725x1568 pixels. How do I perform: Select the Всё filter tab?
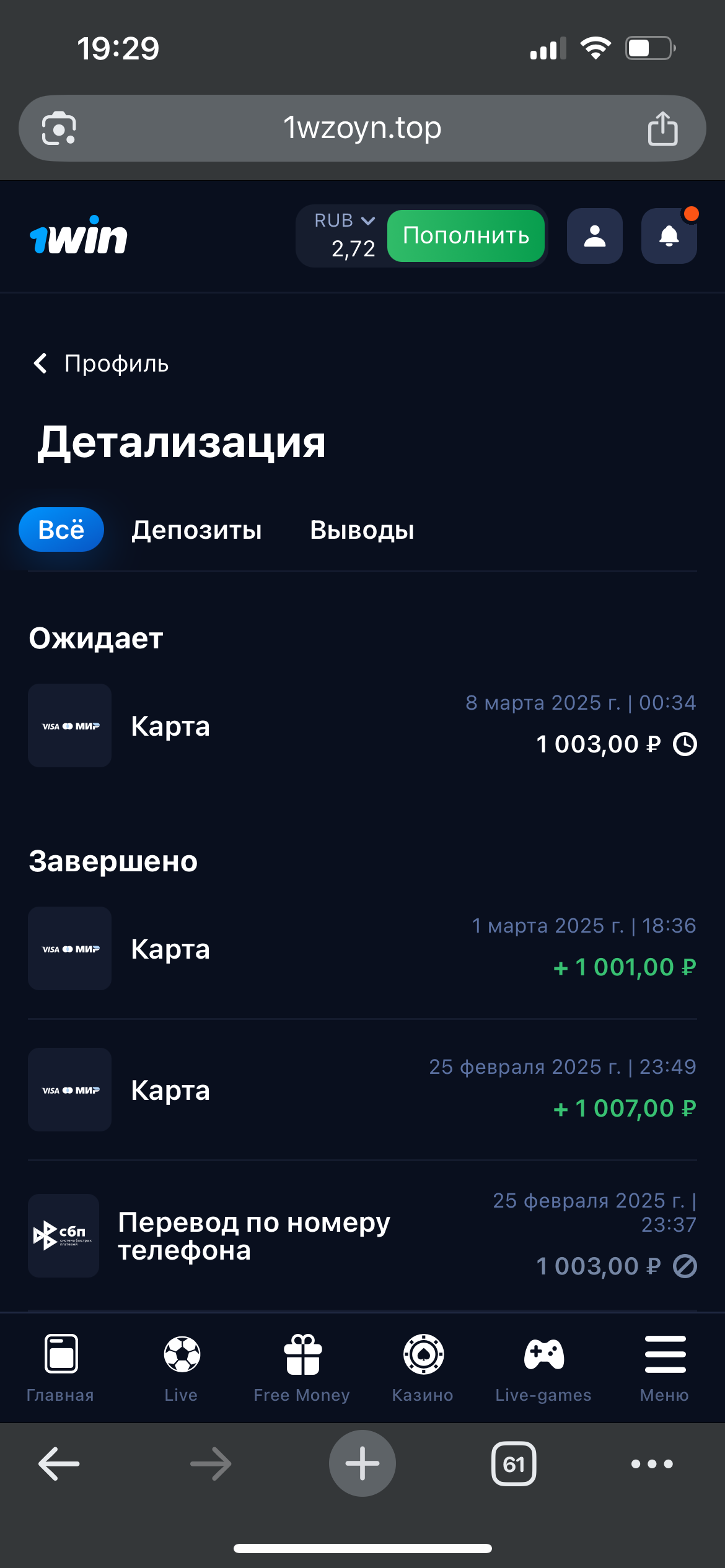[61, 529]
